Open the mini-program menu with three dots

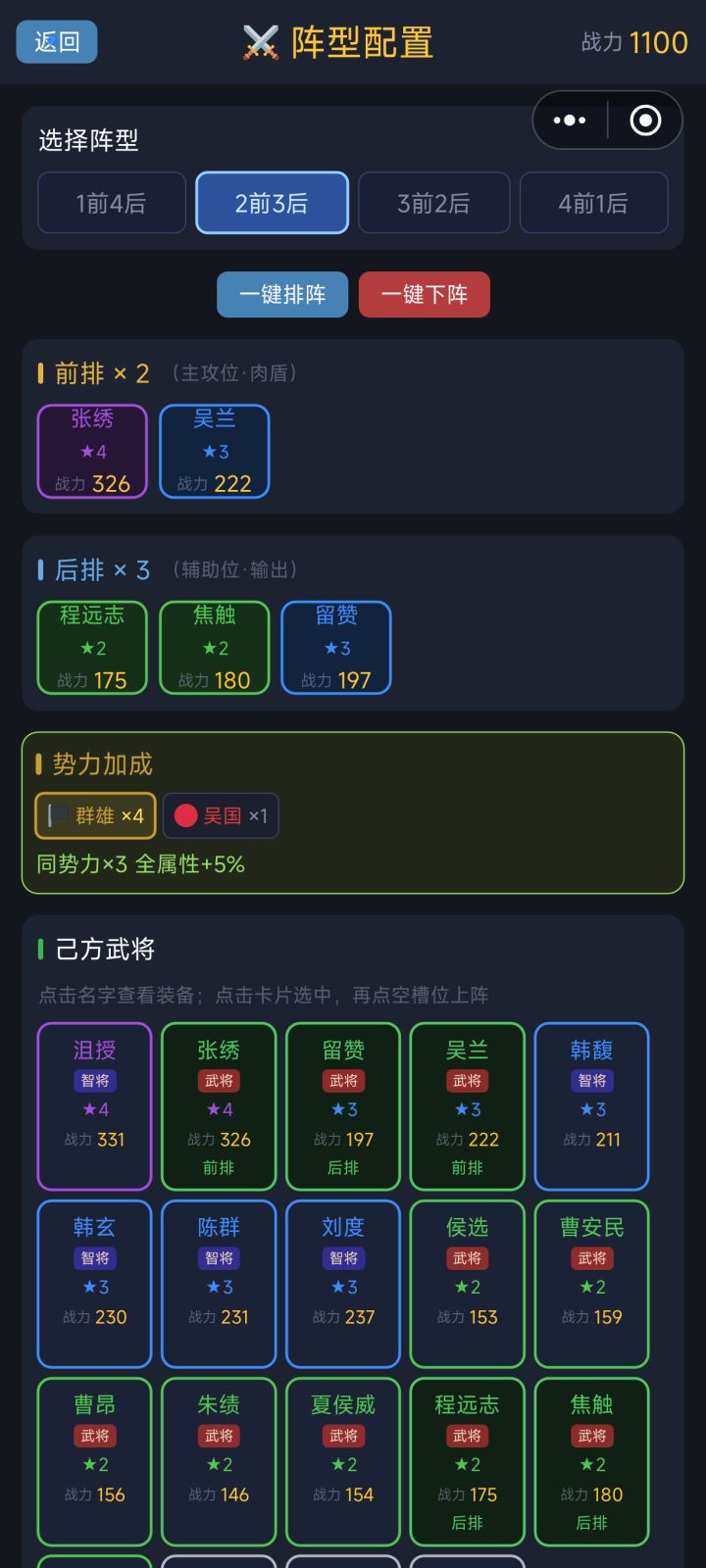[x=569, y=120]
